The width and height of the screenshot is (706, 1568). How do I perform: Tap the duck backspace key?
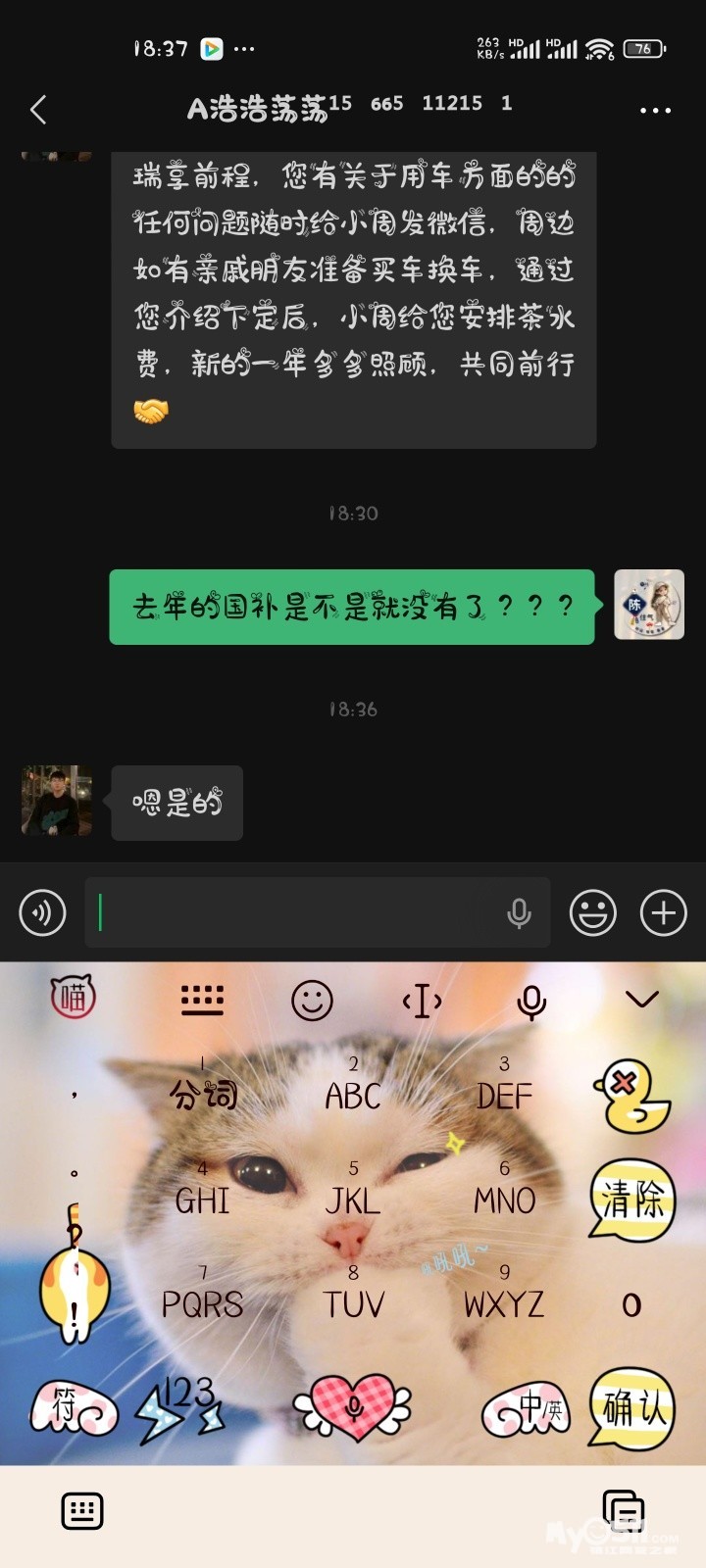pyautogui.click(x=630, y=1096)
